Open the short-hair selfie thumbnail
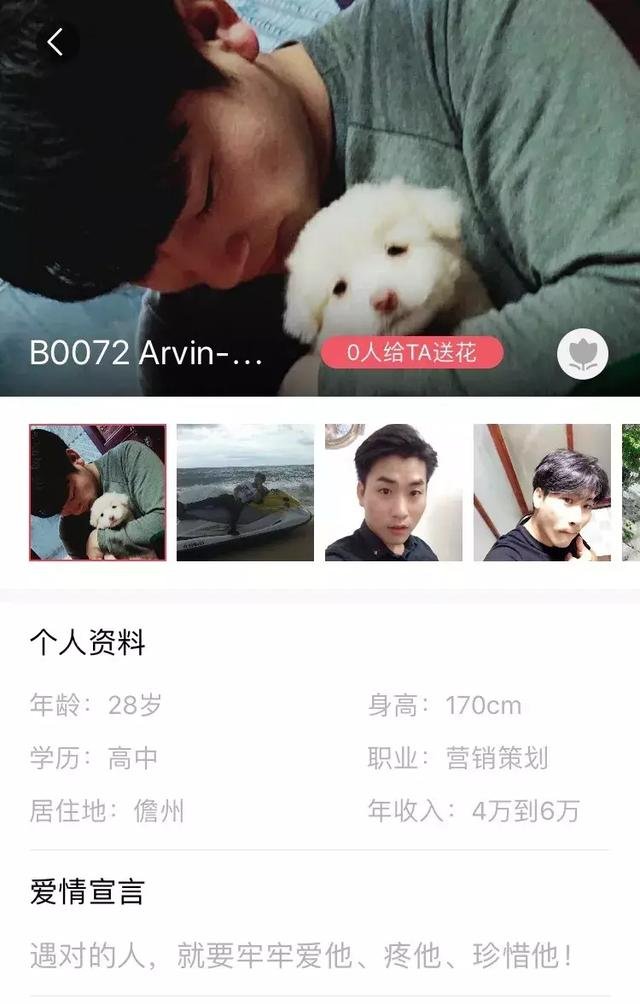Screen dimensions: 640x1004 [x=393, y=492]
